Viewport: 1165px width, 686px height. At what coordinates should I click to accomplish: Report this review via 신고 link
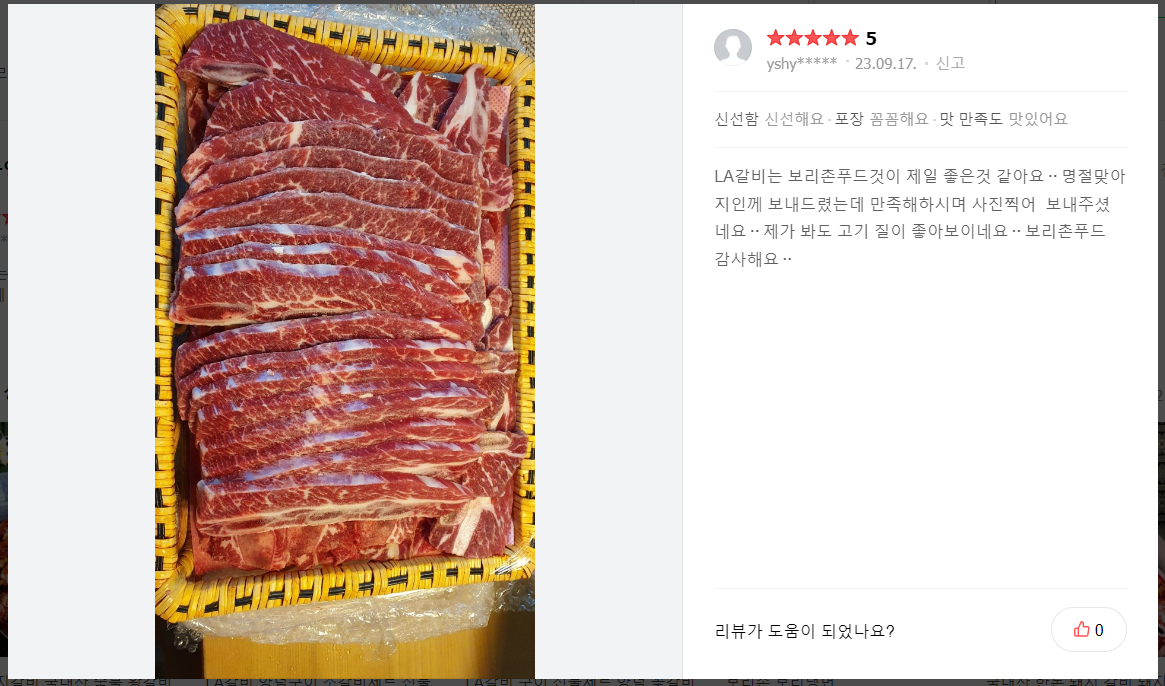[949, 63]
